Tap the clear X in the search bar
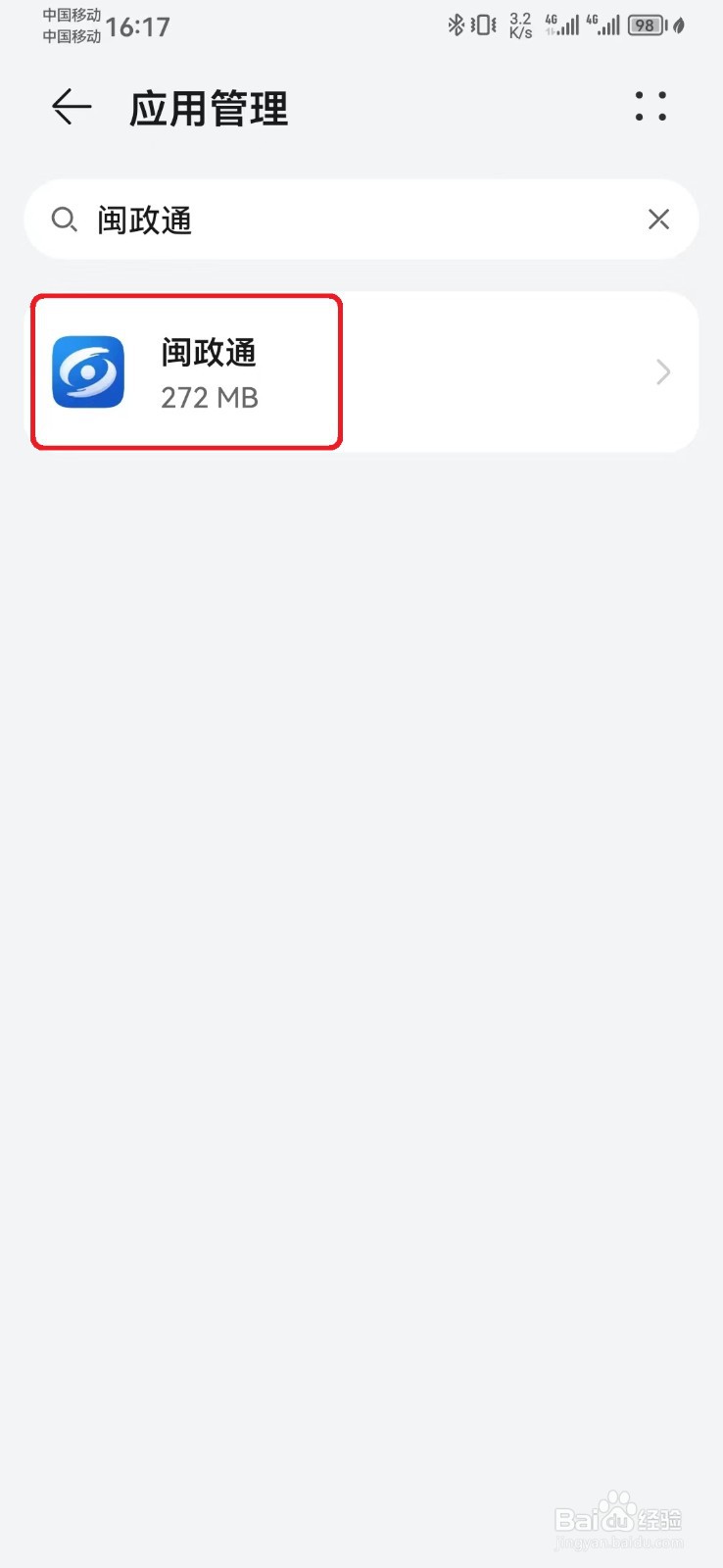This screenshot has height=1568, width=723. 658,220
